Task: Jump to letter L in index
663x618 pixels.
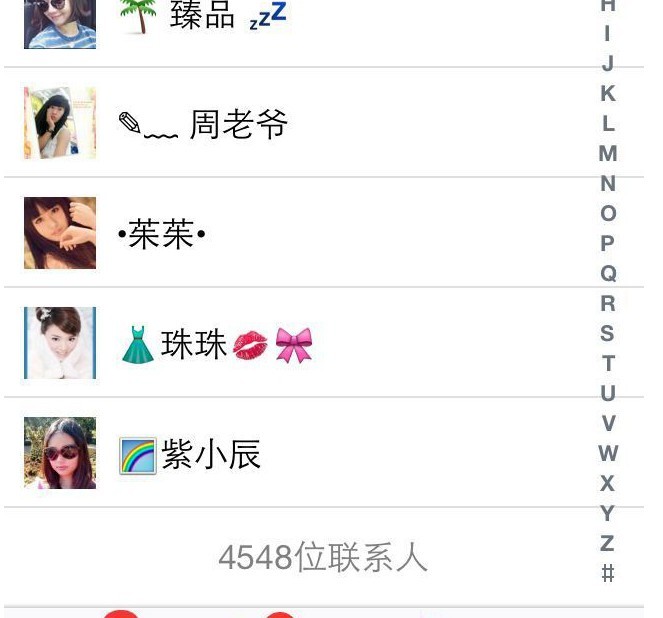Action: click(x=607, y=124)
